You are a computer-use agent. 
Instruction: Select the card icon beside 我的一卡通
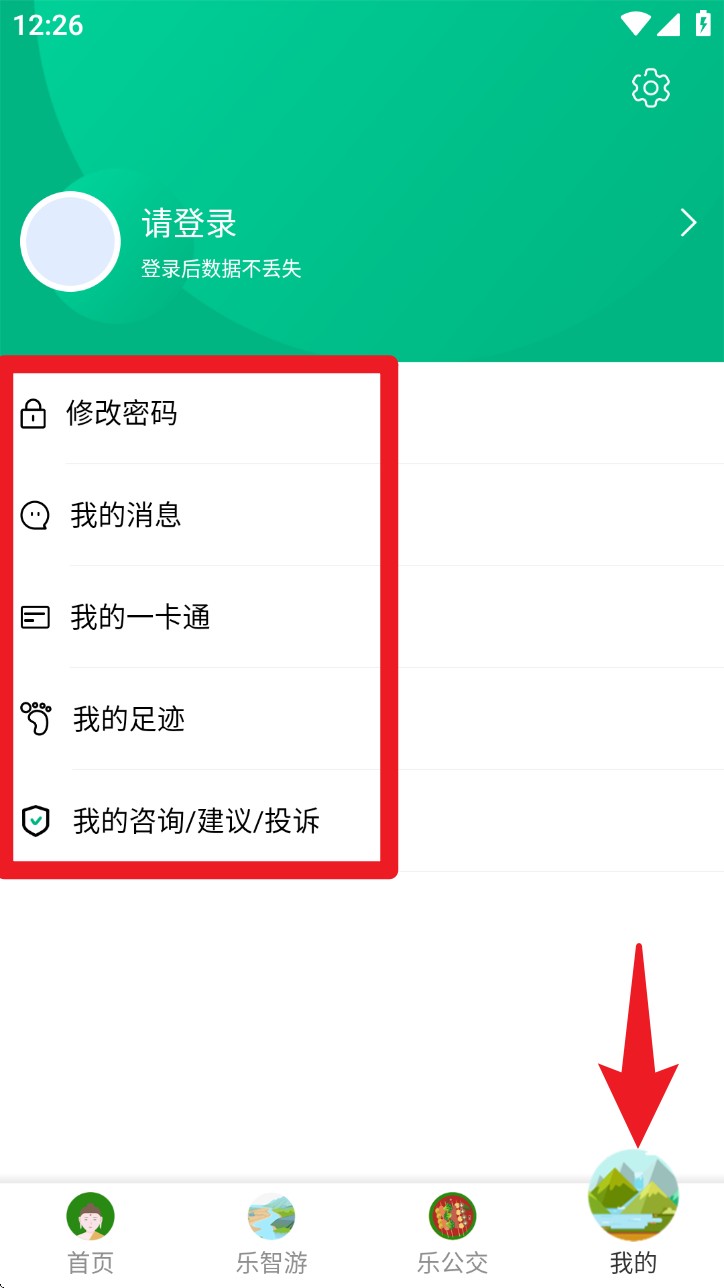click(x=36, y=617)
